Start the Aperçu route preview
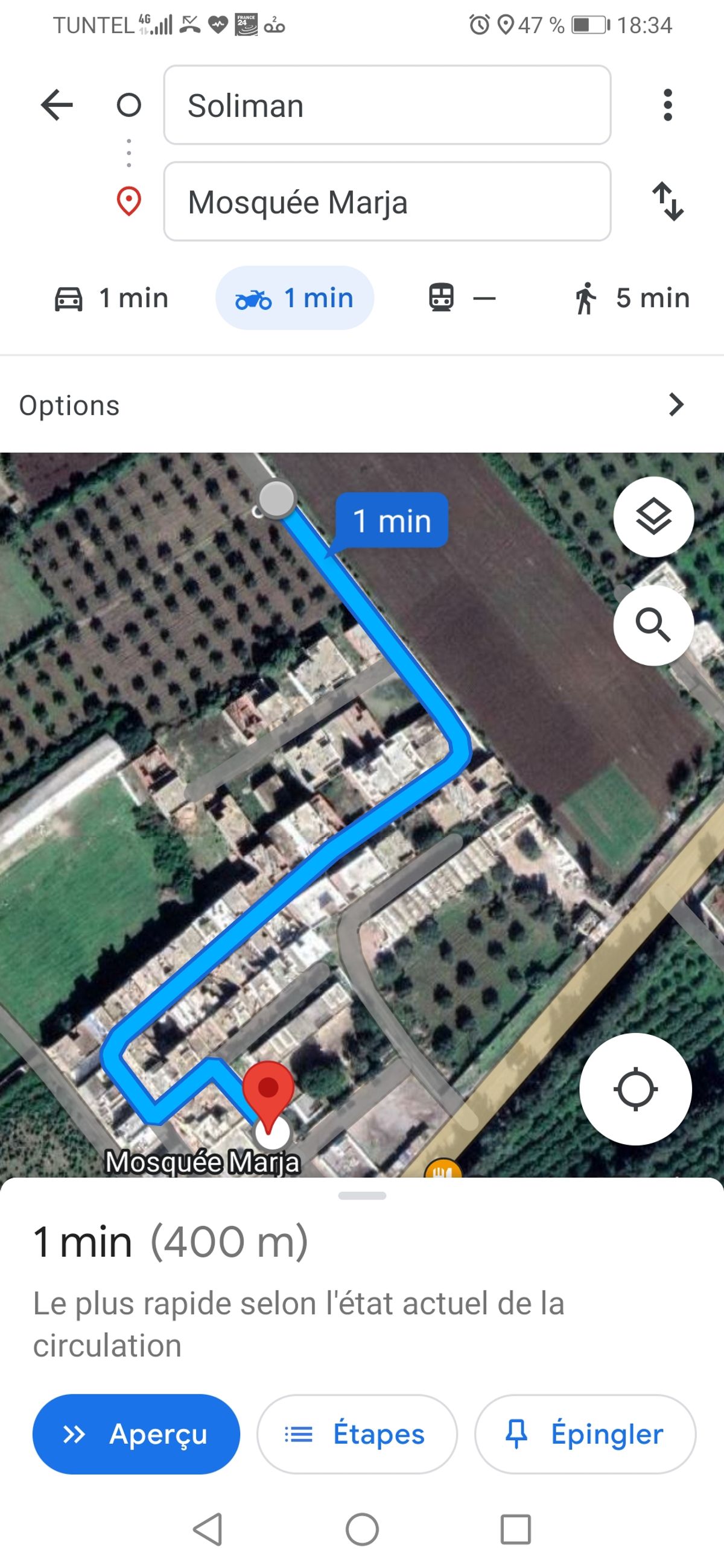The height and width of the screenshot is (1568, 724). 136,1434
